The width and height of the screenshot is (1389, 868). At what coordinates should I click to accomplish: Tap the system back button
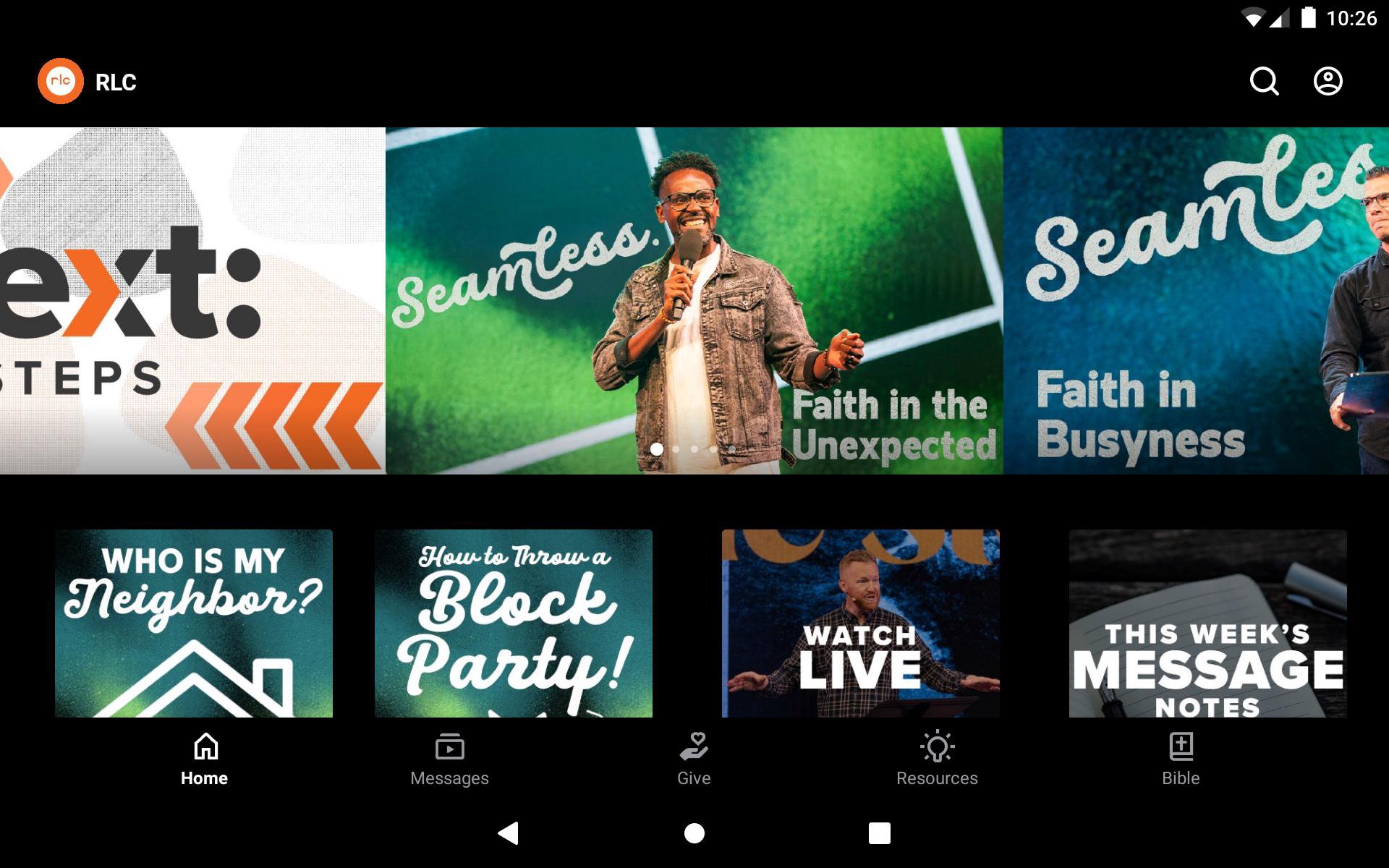(x=509, y=833)
